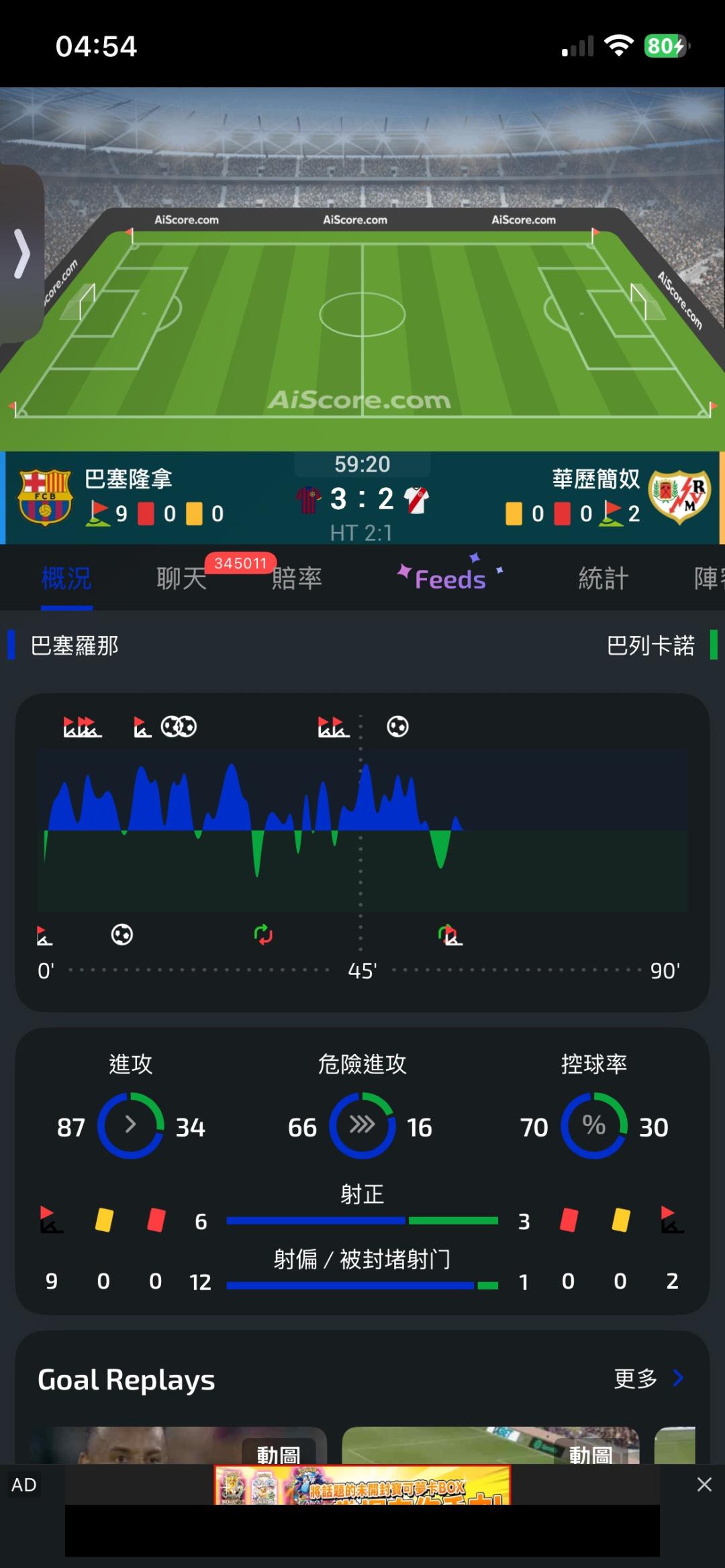Open the 統計 statistics tab
Viewport: 725px width, 1568px height.
(x=603, y=578)
